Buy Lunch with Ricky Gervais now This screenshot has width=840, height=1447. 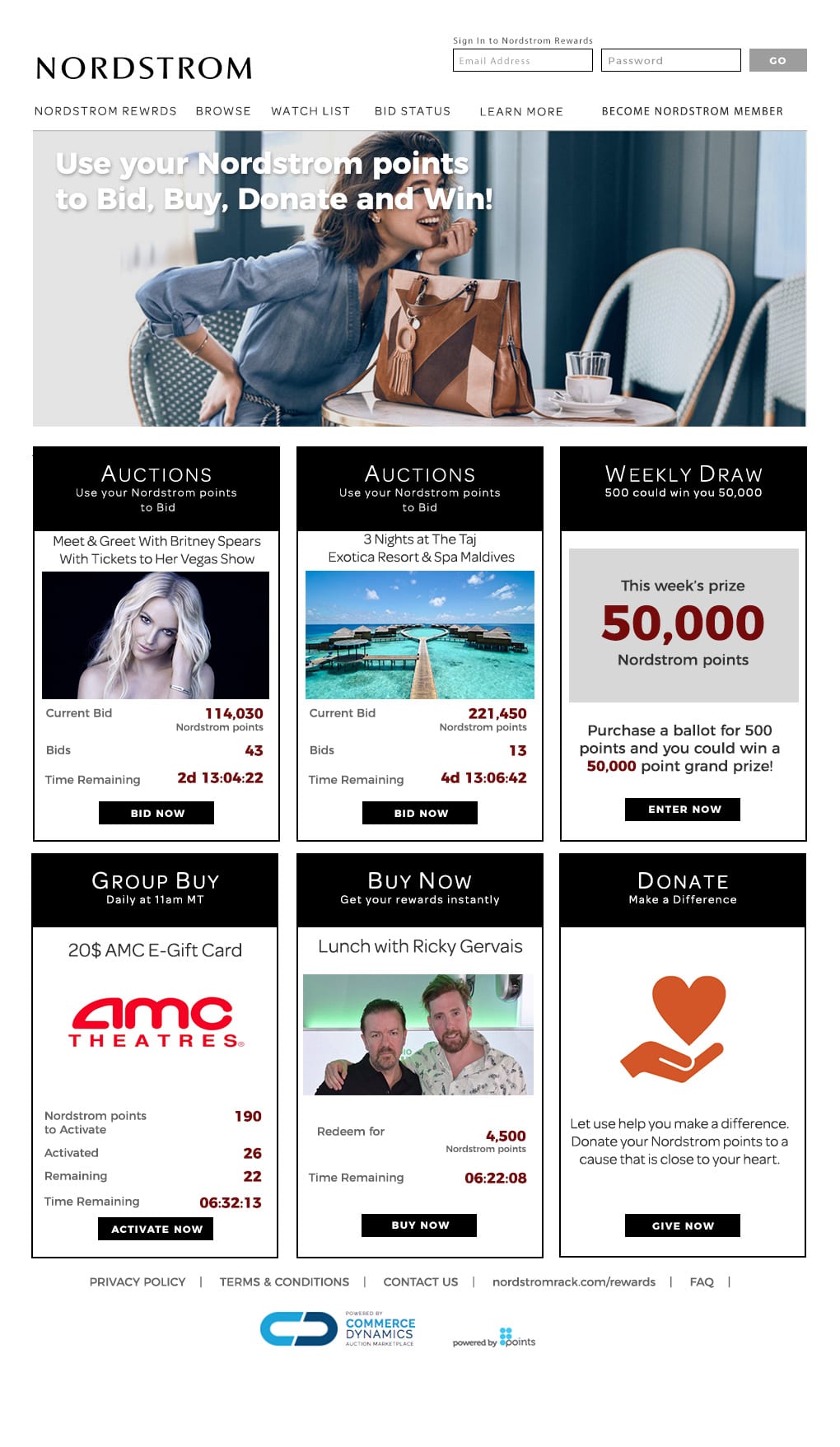click(419, 1225)
